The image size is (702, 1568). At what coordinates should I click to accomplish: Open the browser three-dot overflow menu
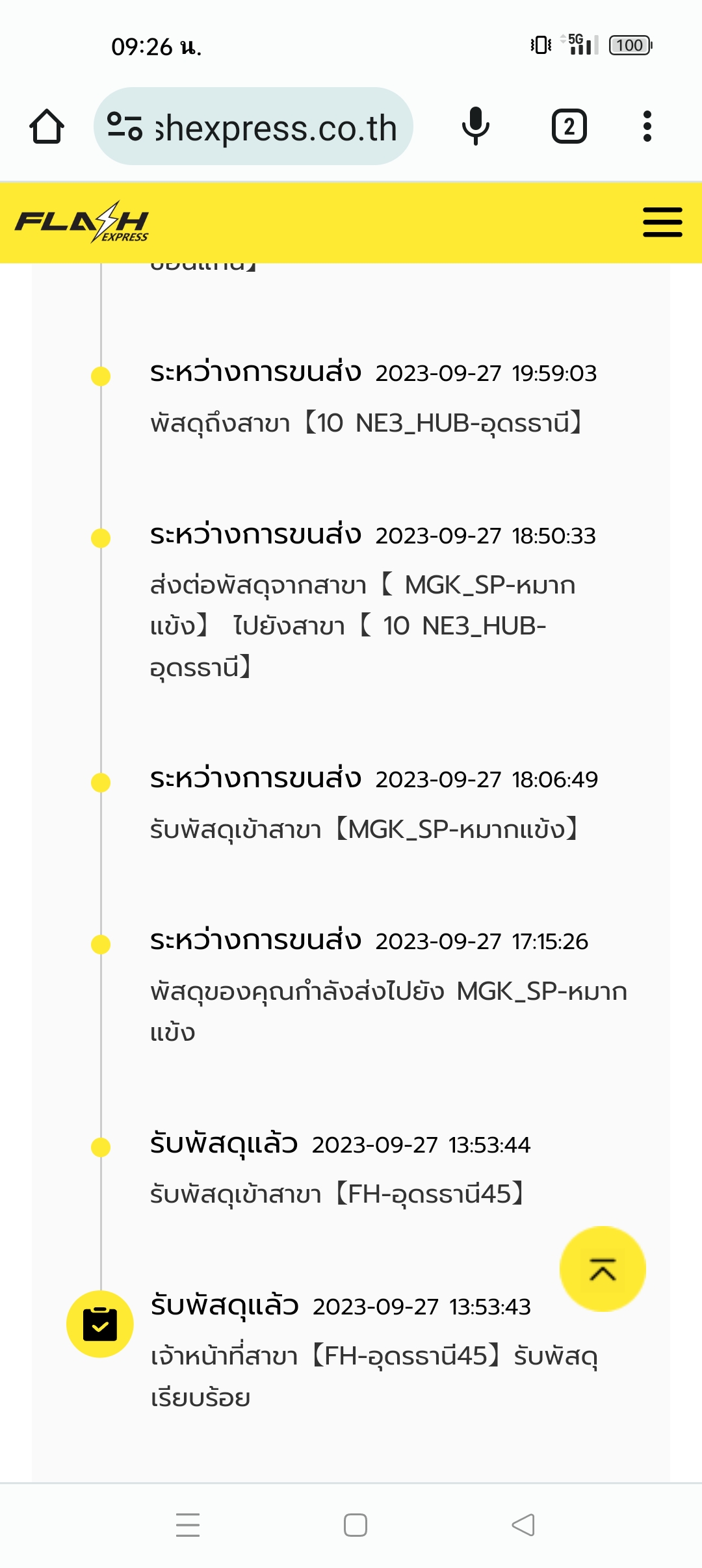647,126
